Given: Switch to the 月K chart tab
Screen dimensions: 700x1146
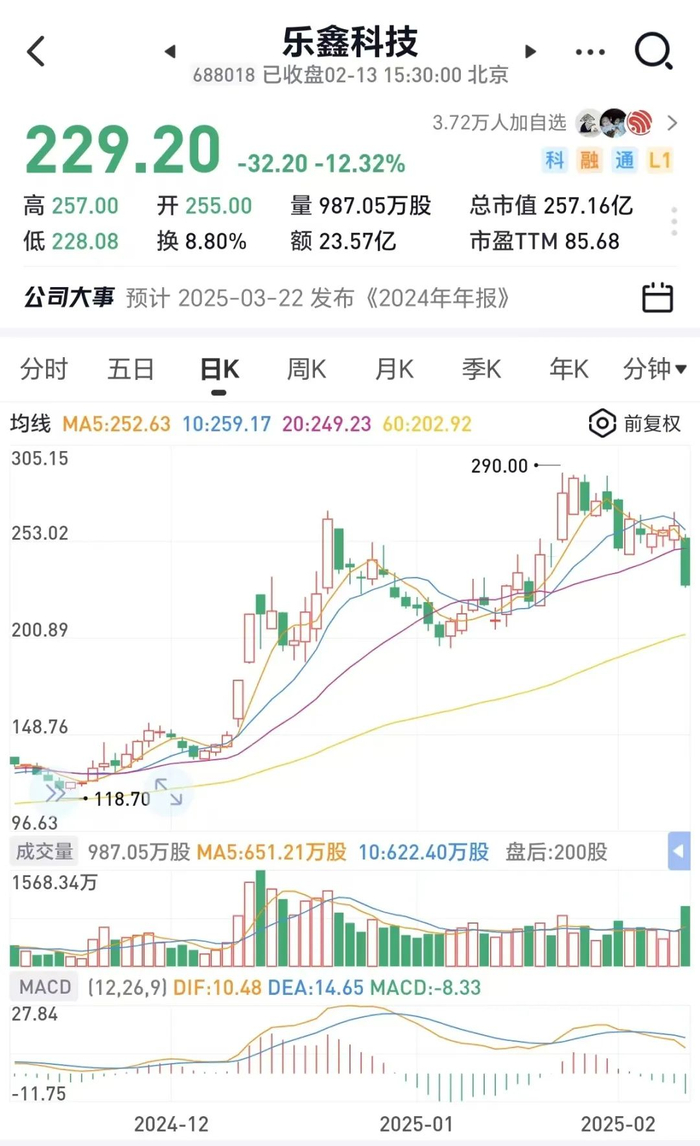Looking at the screenshot, I should 394,369.
